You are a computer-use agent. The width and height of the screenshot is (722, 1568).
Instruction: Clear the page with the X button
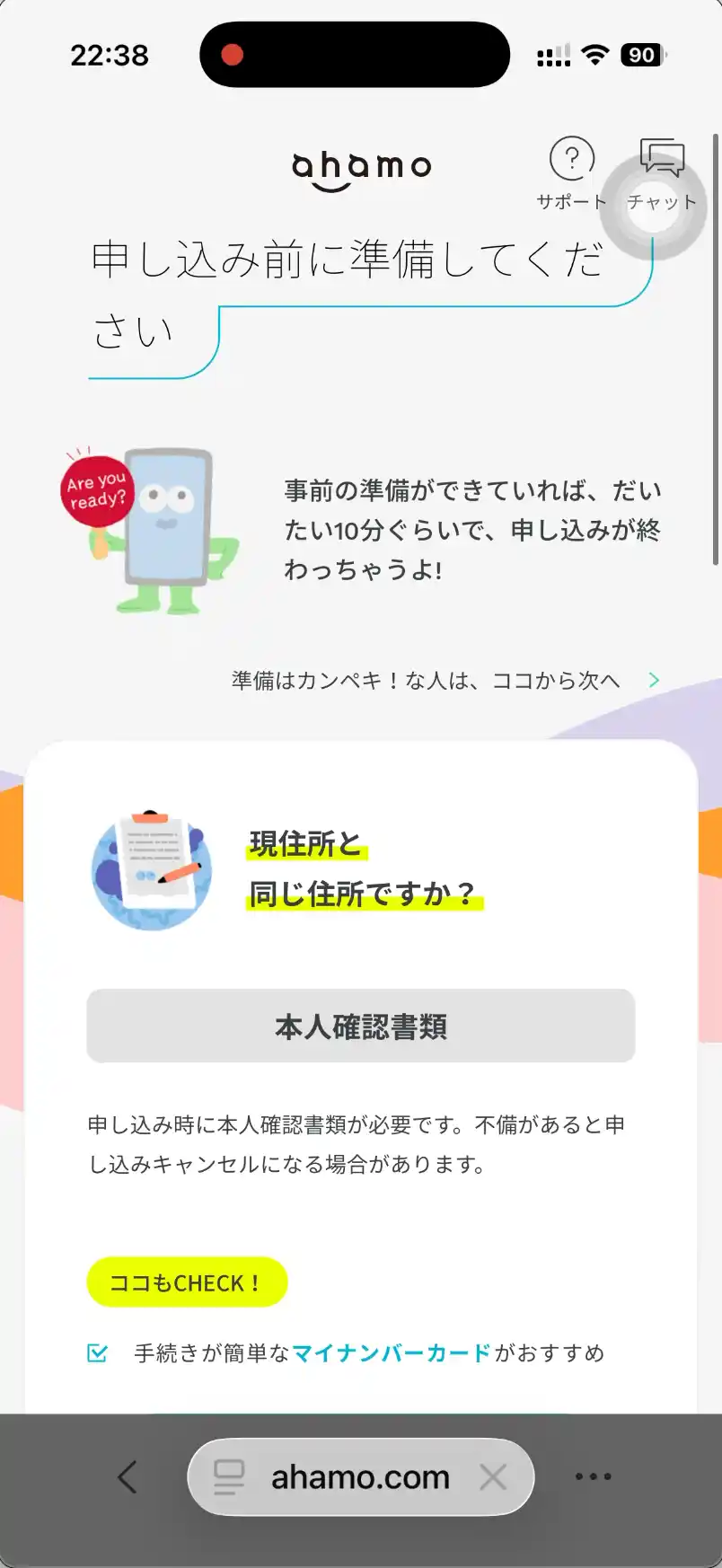(495, 1476)
